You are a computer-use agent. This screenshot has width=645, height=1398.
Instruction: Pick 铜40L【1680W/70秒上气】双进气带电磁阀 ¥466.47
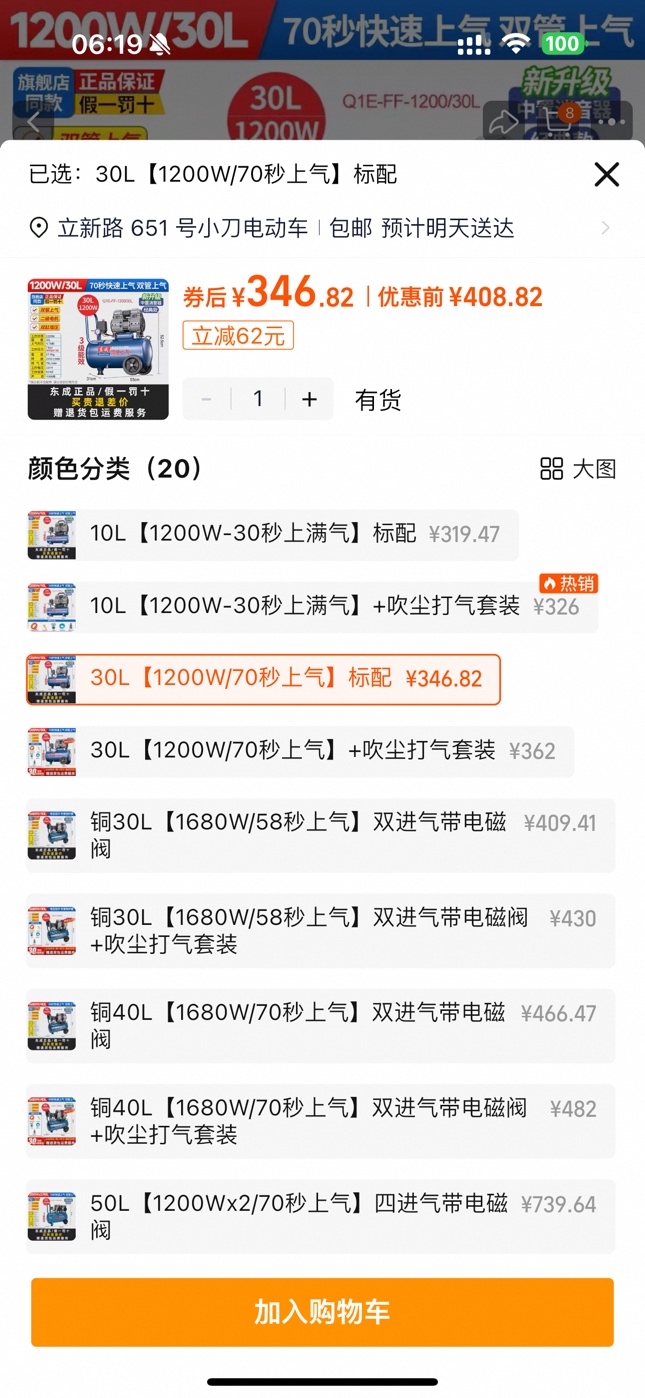tap(320, 1026)
